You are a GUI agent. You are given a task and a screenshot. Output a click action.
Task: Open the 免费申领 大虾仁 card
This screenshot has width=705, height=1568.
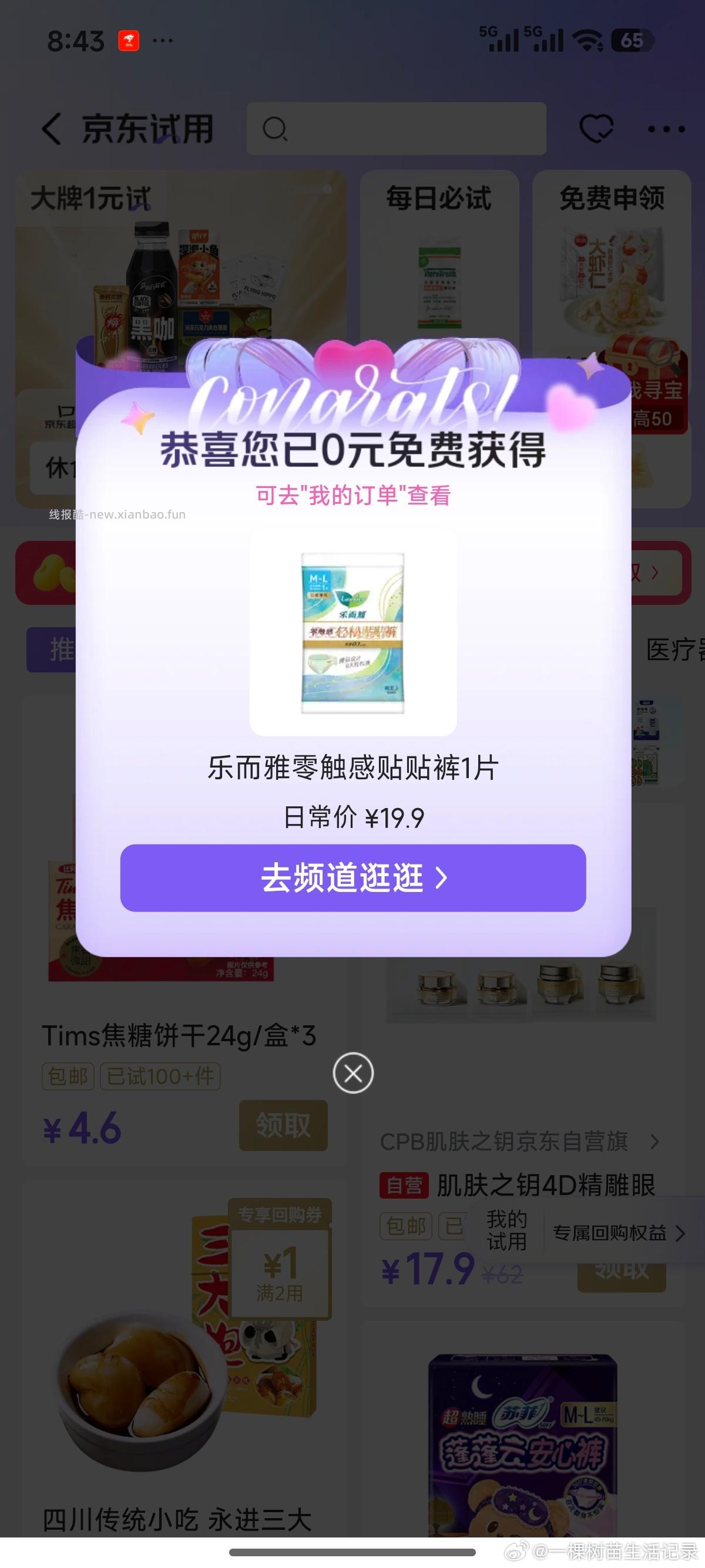[x=612, y=274]
